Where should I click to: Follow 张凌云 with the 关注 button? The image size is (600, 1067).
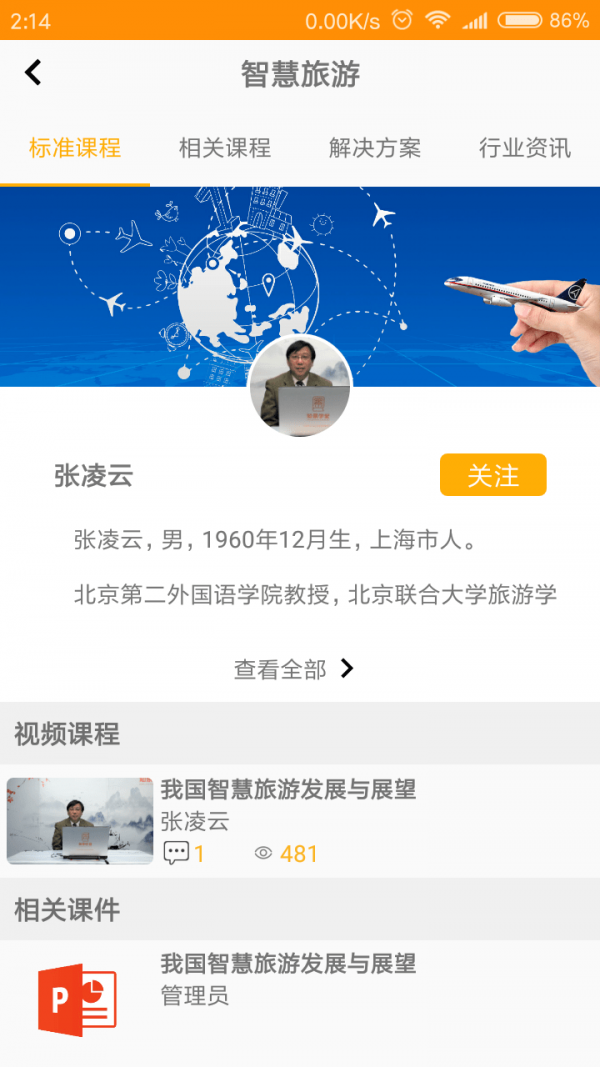(x=493, y=475)
